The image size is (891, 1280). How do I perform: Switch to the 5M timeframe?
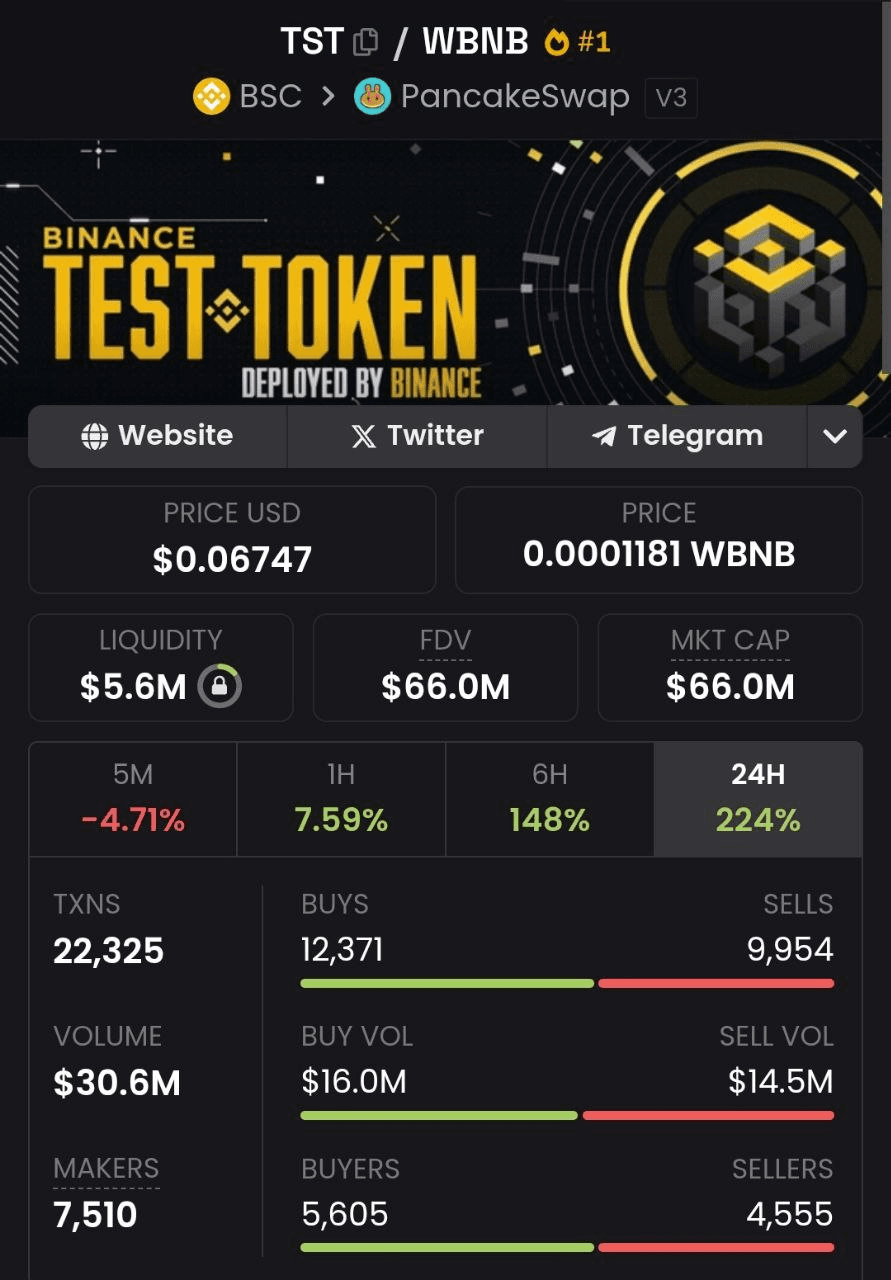[x=133, y=799]
